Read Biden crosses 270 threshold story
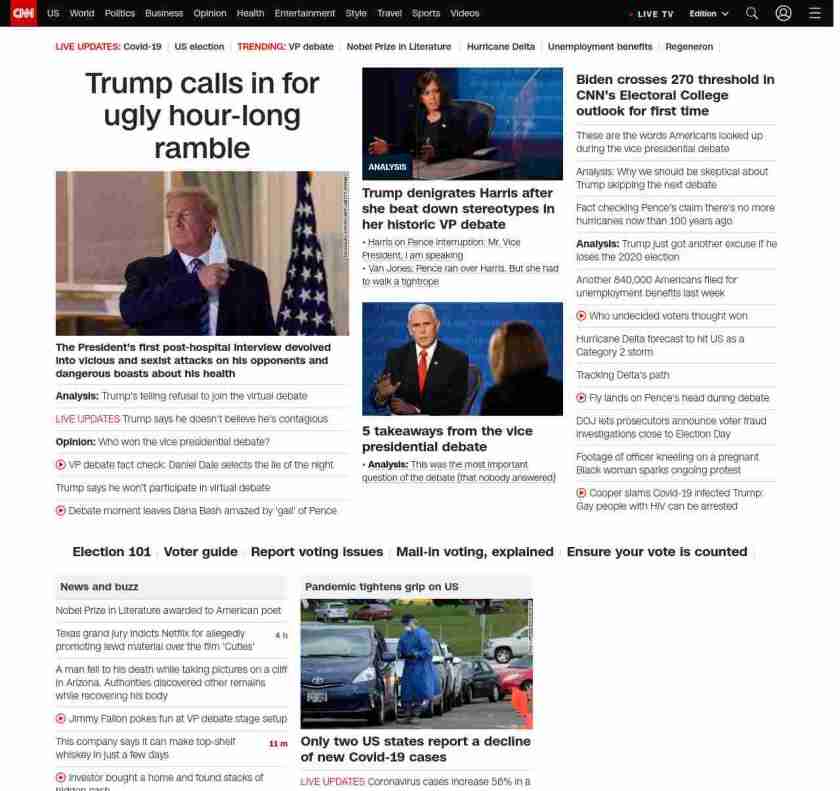Screen dimensions: 840x791 click(x=675, y=95)
